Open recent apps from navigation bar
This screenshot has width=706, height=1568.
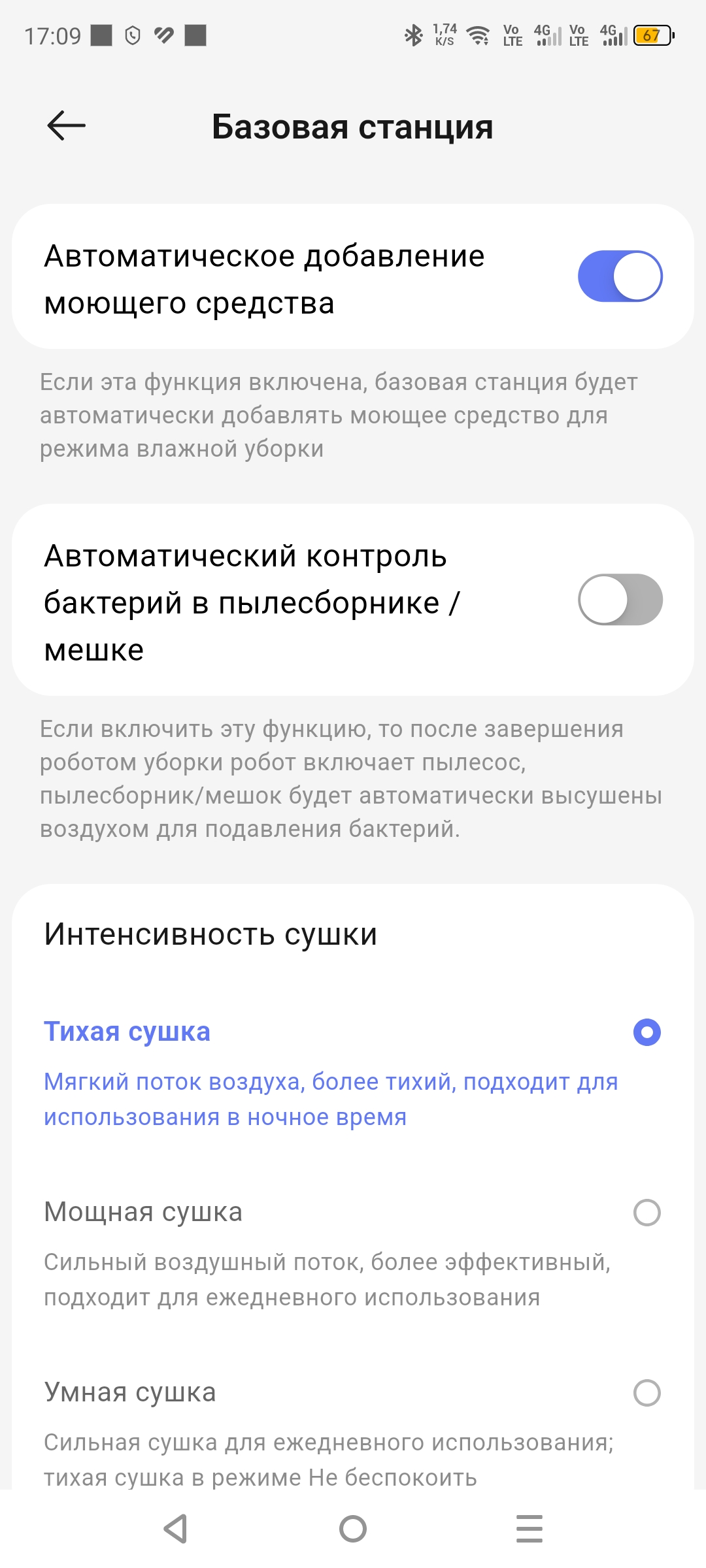click(x=529, y=1529)
